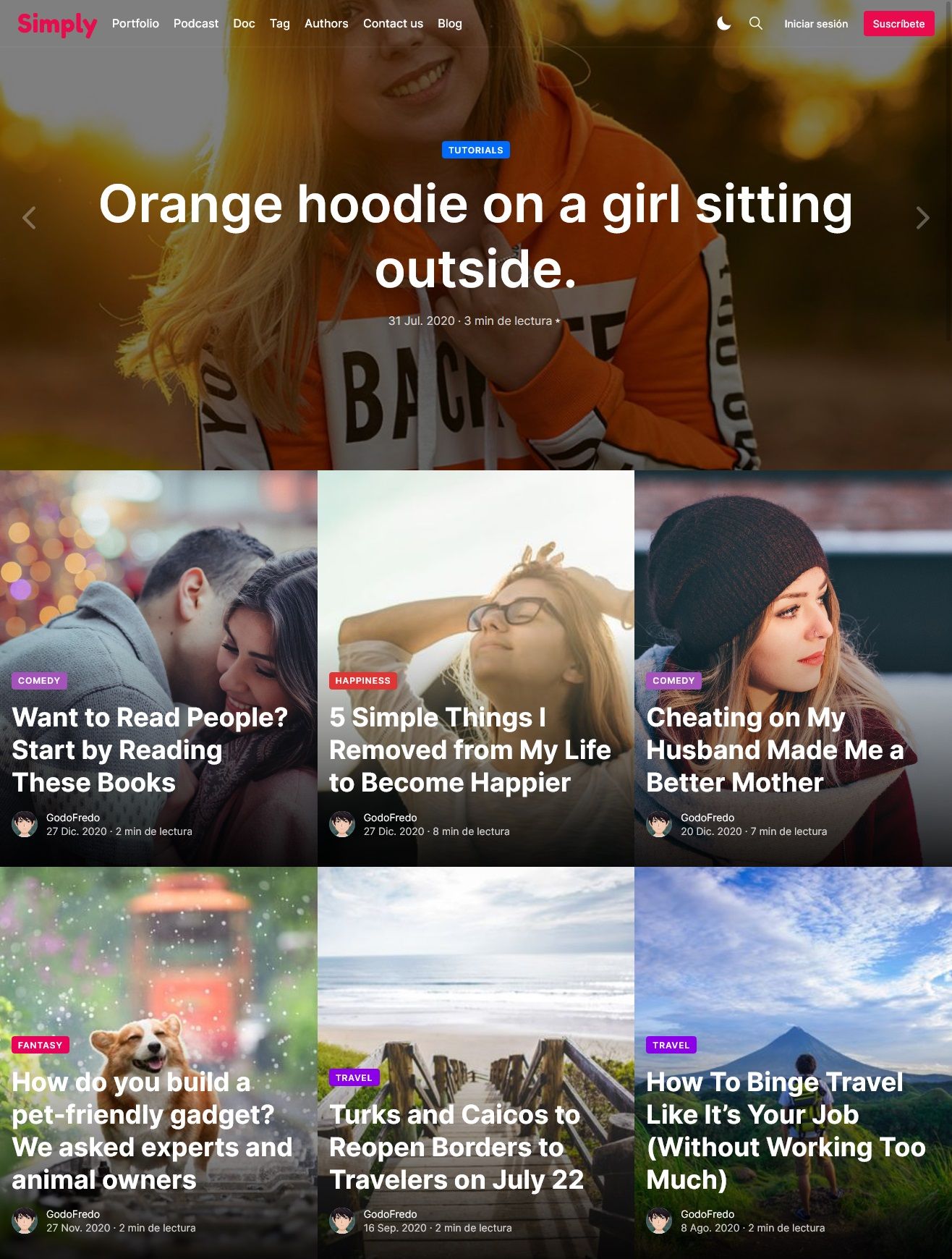Open the Tutorials tag badge
Image resolution: width=952 pixels, height=1259 pixels.
[475, 151]
